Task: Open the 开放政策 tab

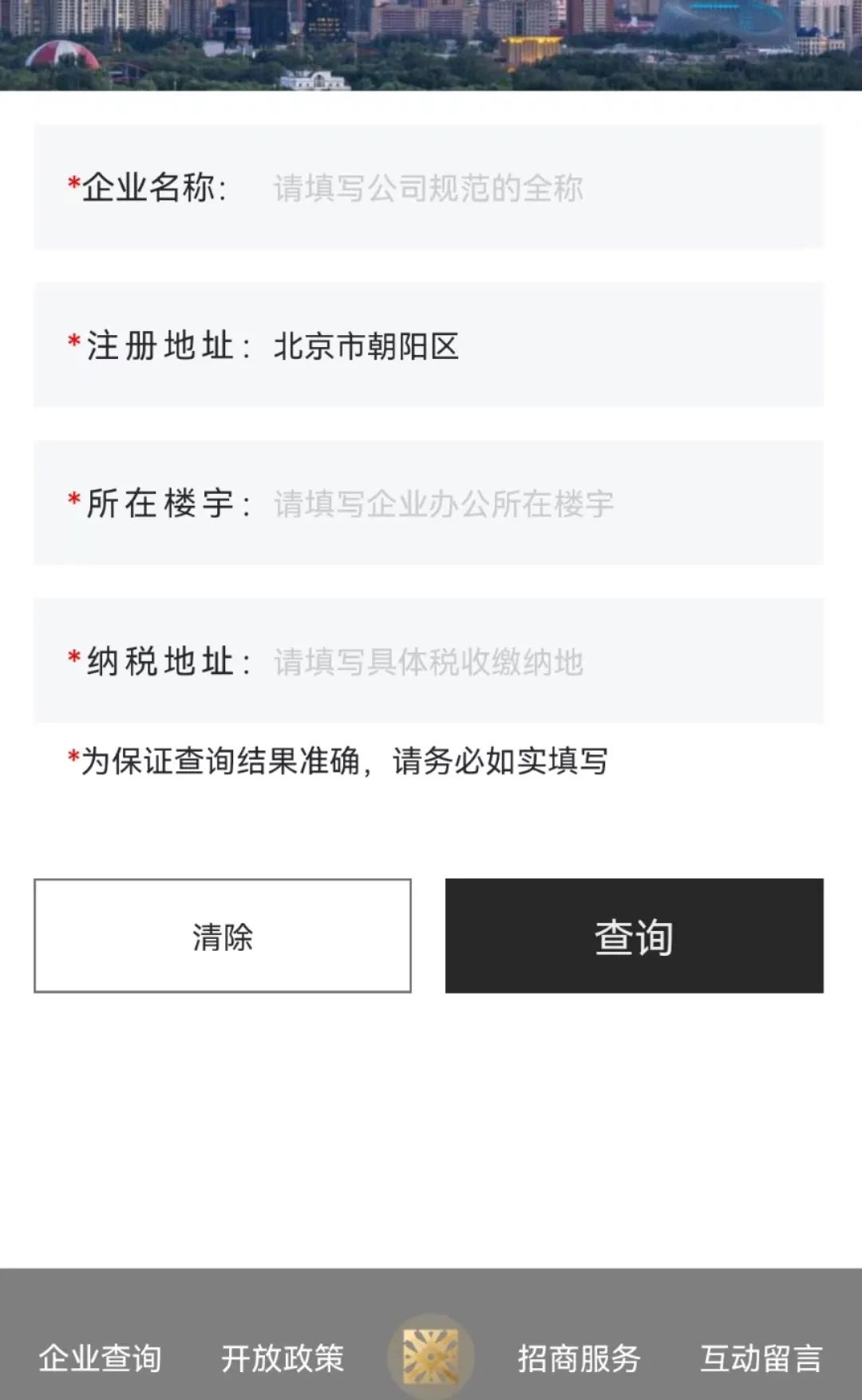Action: (x=283, y=1358)
